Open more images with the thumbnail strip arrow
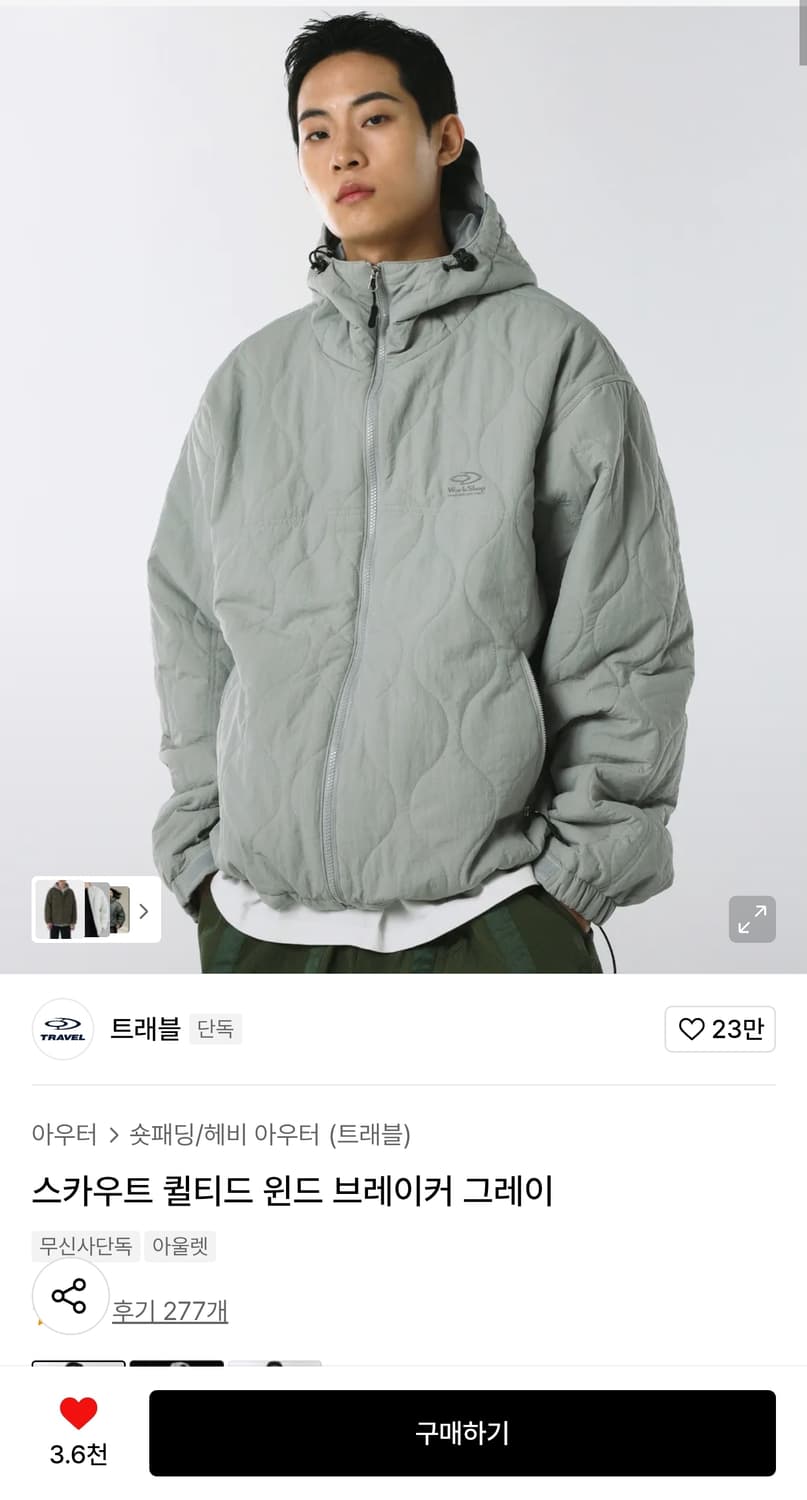Viewport: 807px width, 1500px height. (x=145, y=911)
